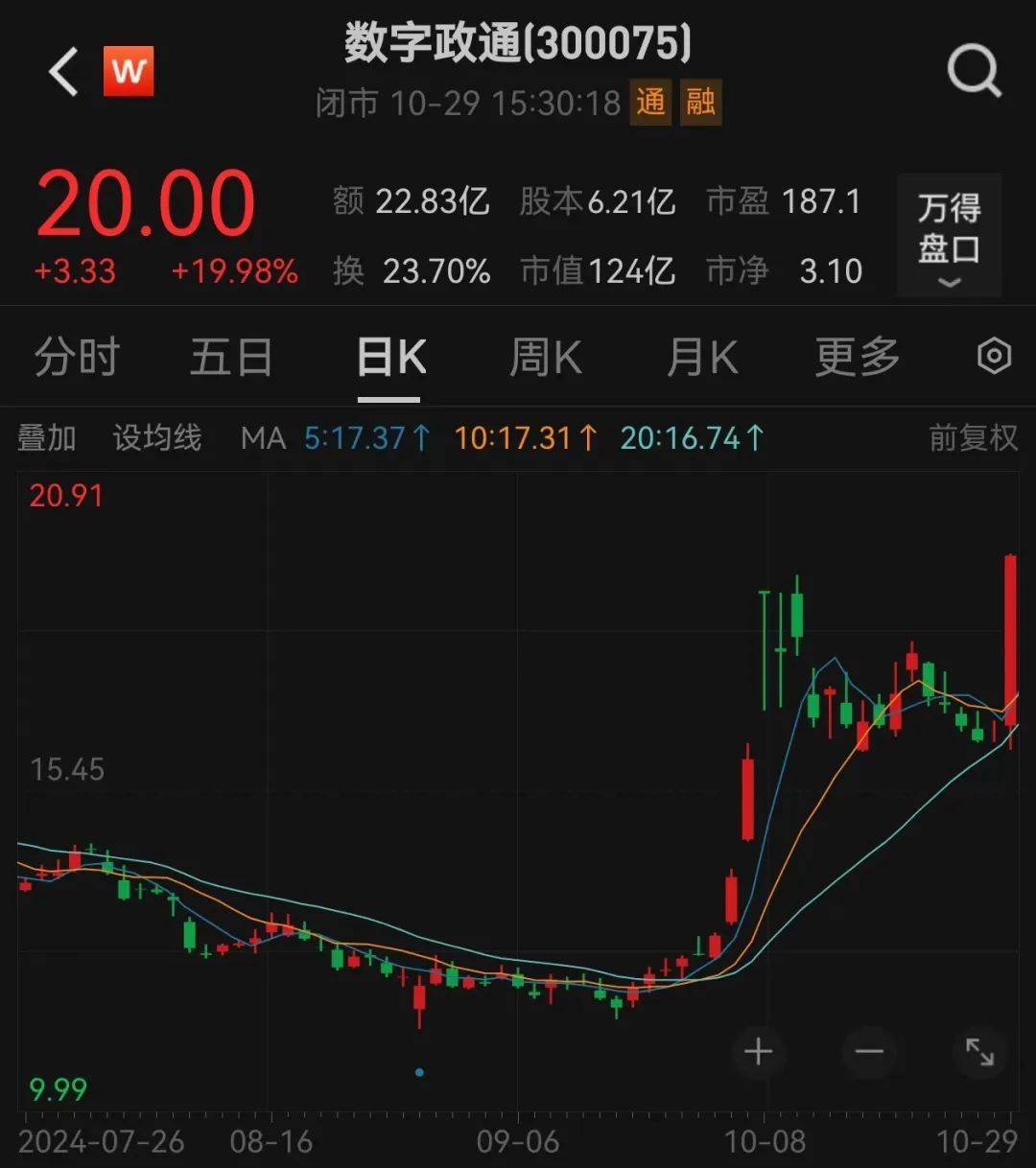The width and height of the screenshot is (1036, 1168).
Task: Zoom in using the plus icon
Action: pos(758,1052)
